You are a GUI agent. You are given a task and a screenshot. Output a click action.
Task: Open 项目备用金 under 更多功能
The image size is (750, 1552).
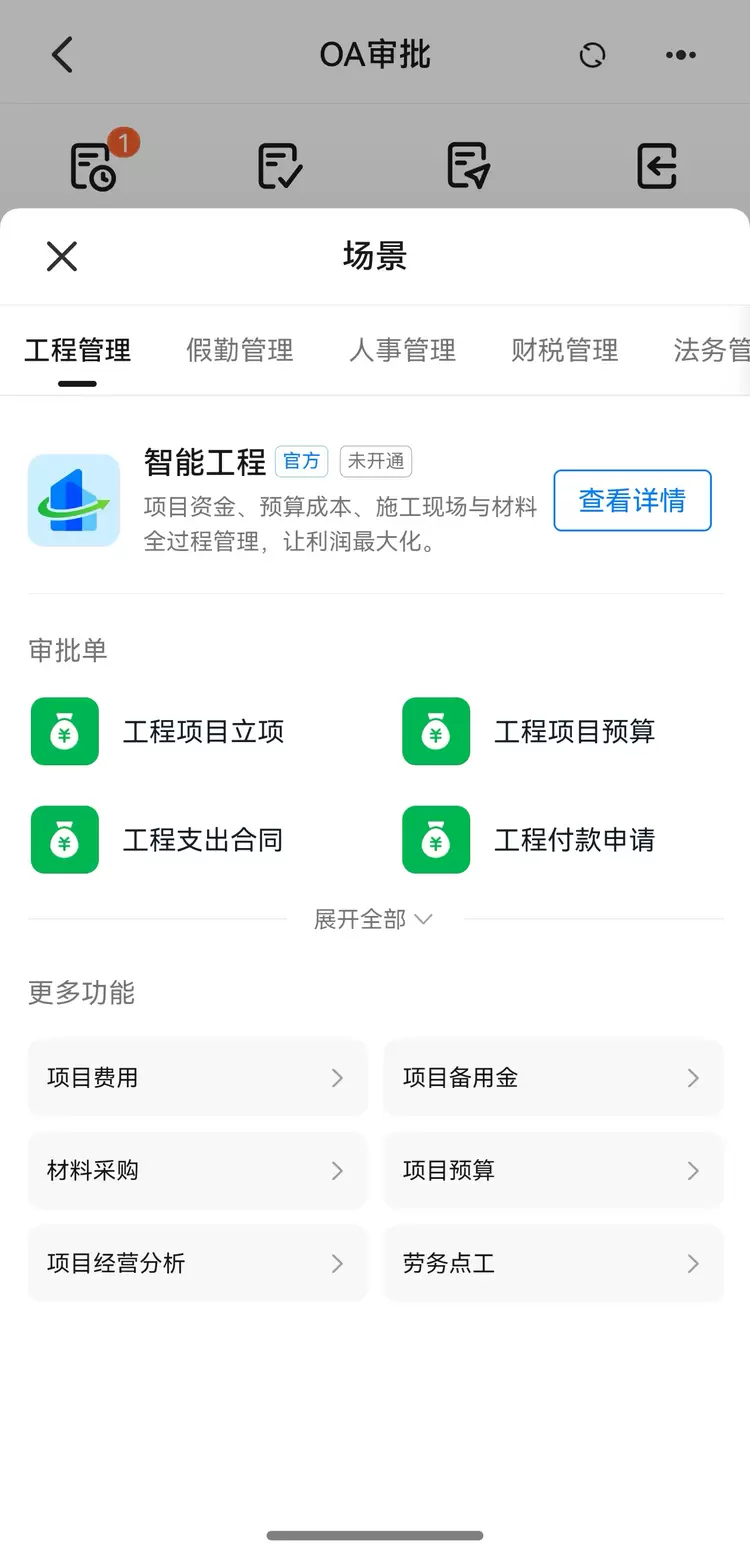coord(553,1078)
